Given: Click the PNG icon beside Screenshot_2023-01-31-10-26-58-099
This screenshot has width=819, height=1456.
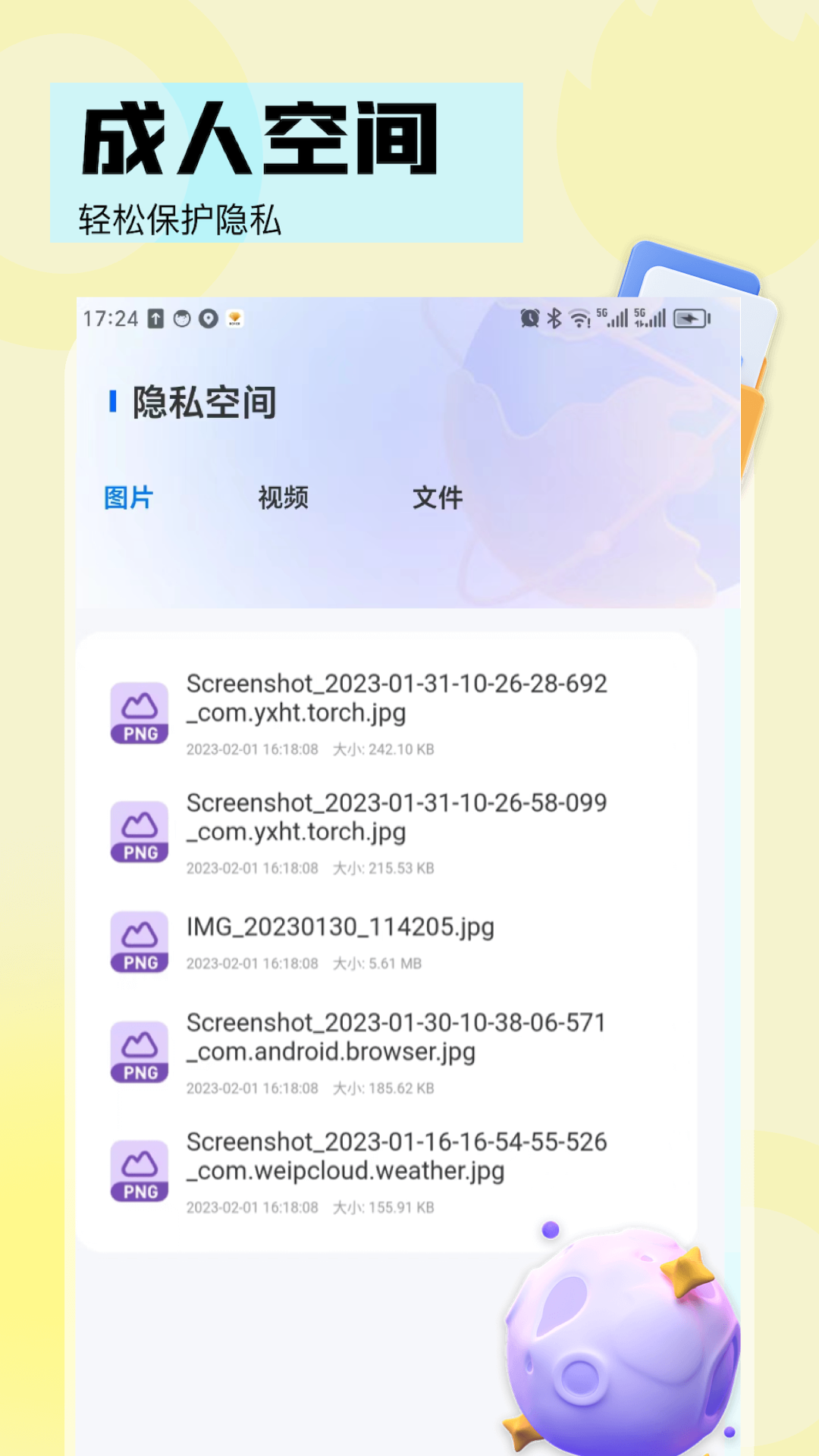Looking at the screenshot, I should (x=140, y=831).
